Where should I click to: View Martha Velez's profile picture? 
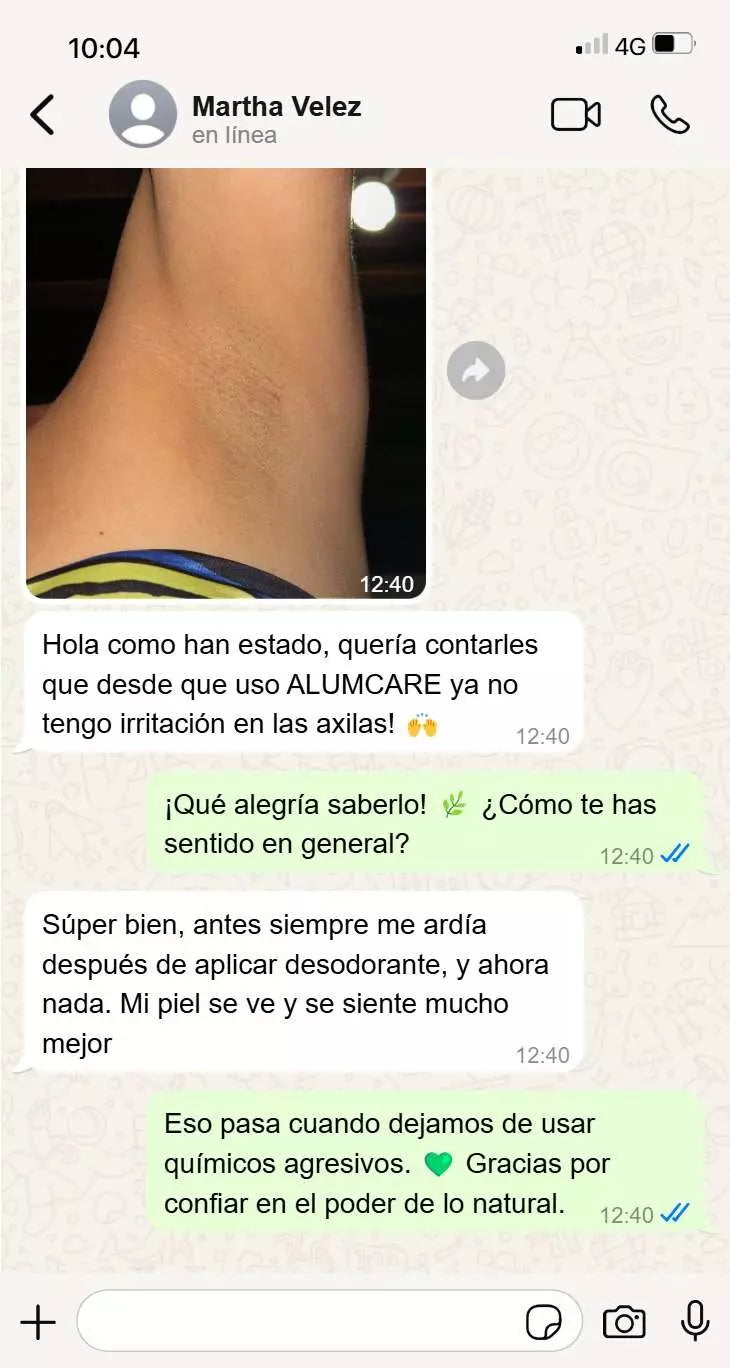[x=142, y=115]
